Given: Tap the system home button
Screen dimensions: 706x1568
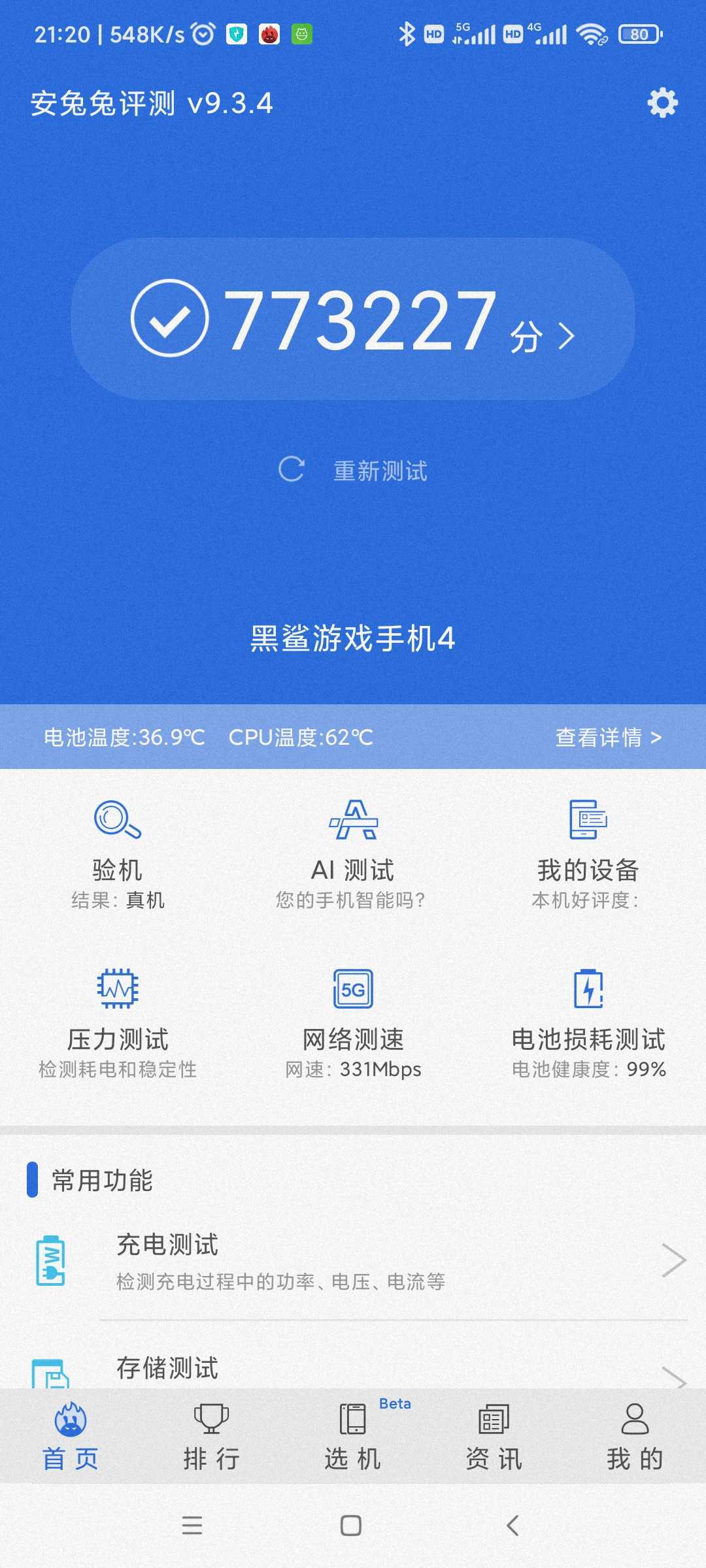Looking at the screenshot, I should (x=351, y=1526).
